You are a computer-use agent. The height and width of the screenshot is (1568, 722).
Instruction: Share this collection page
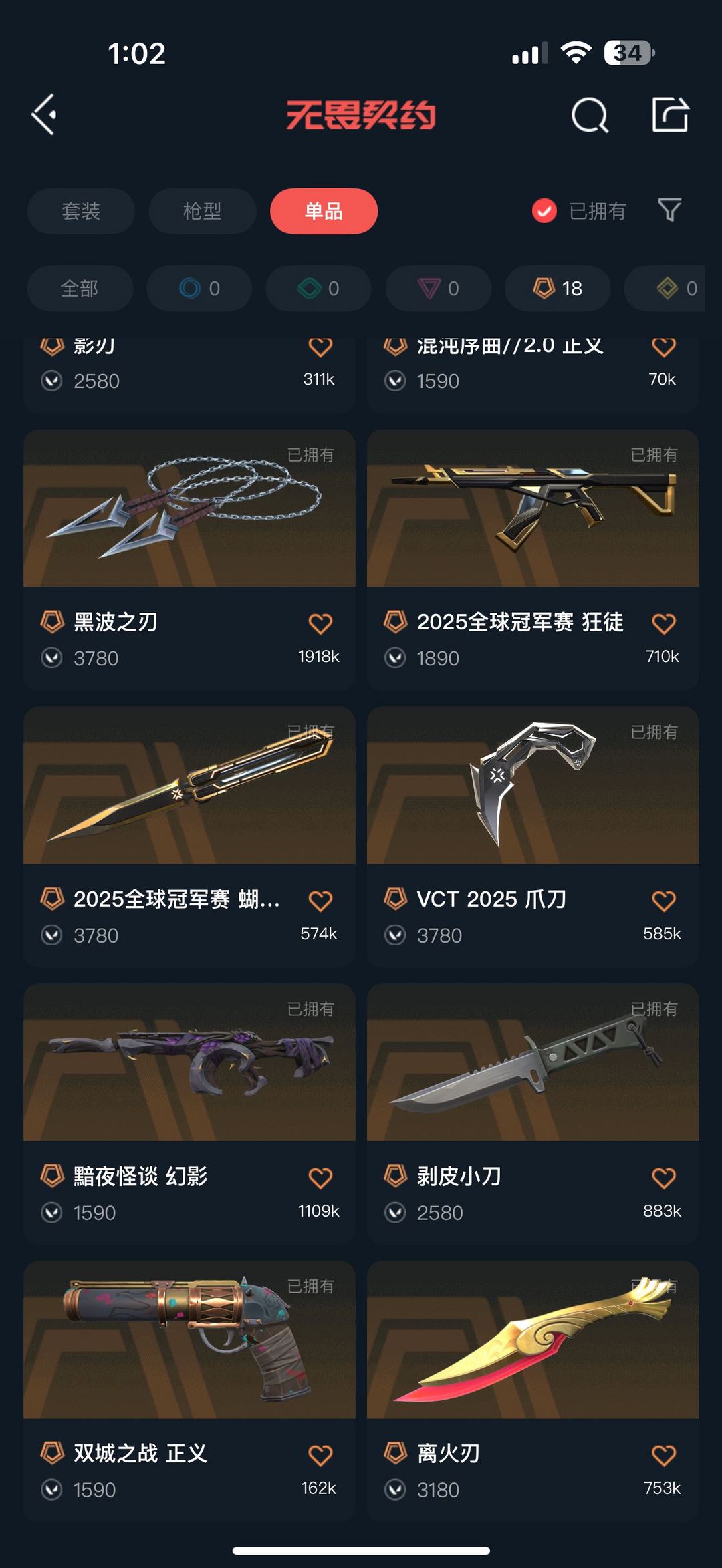click(x=670, y=115)
